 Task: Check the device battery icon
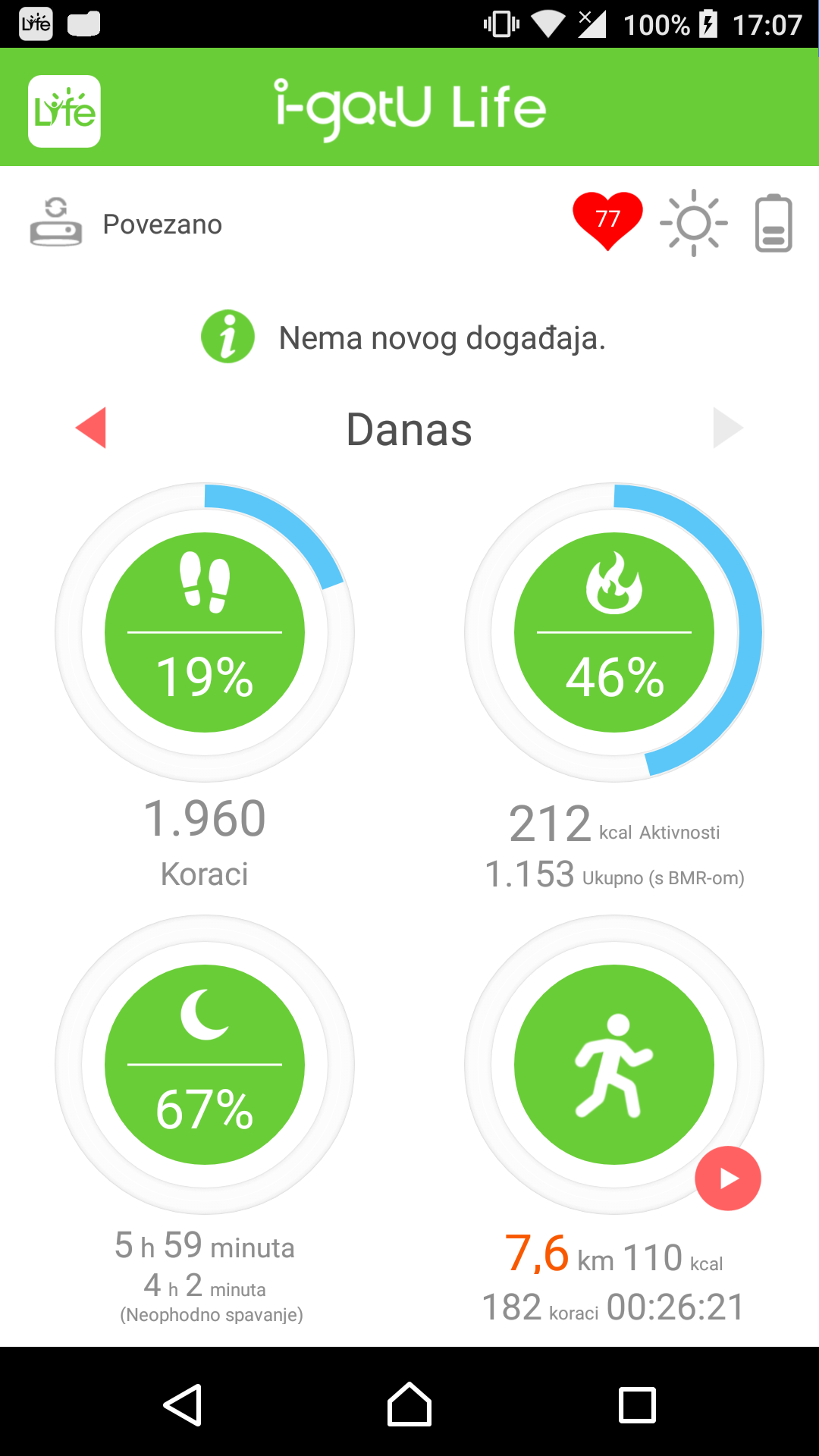773,224
